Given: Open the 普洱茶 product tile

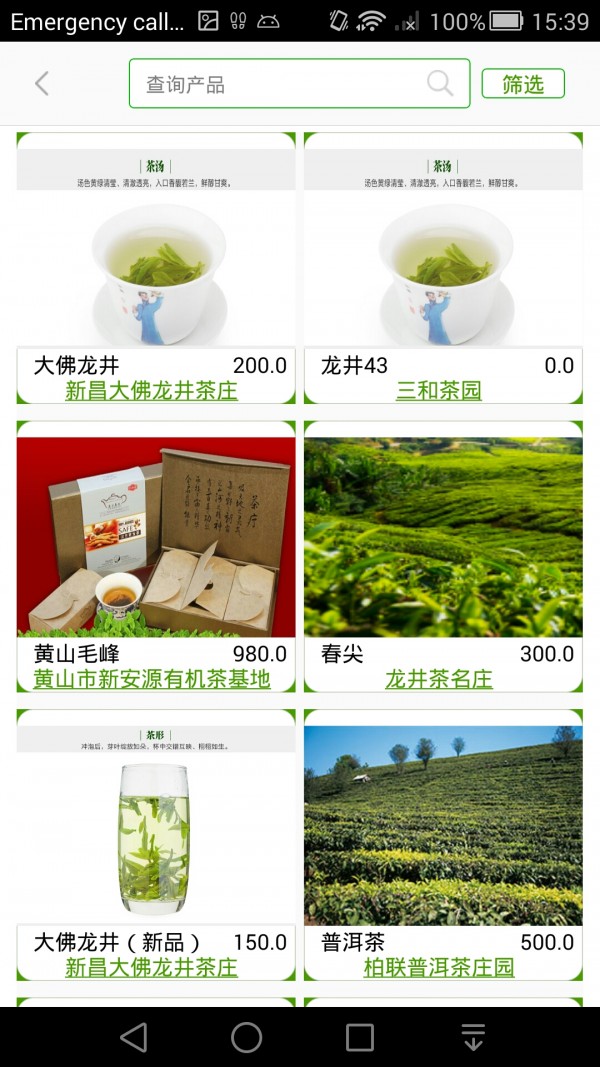Looking at the screenshot, I should [443, 830].
